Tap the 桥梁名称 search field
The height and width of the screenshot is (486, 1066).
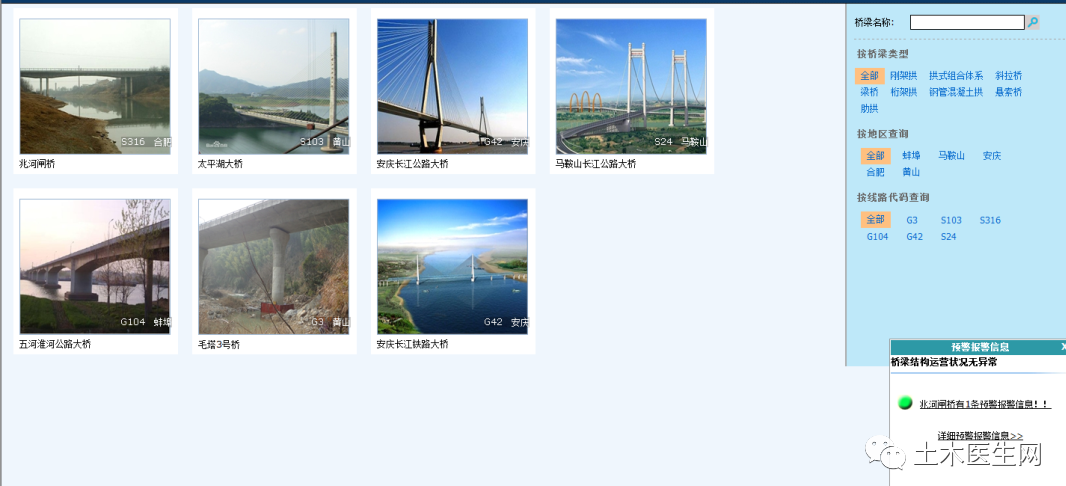(x=966, y=22)
